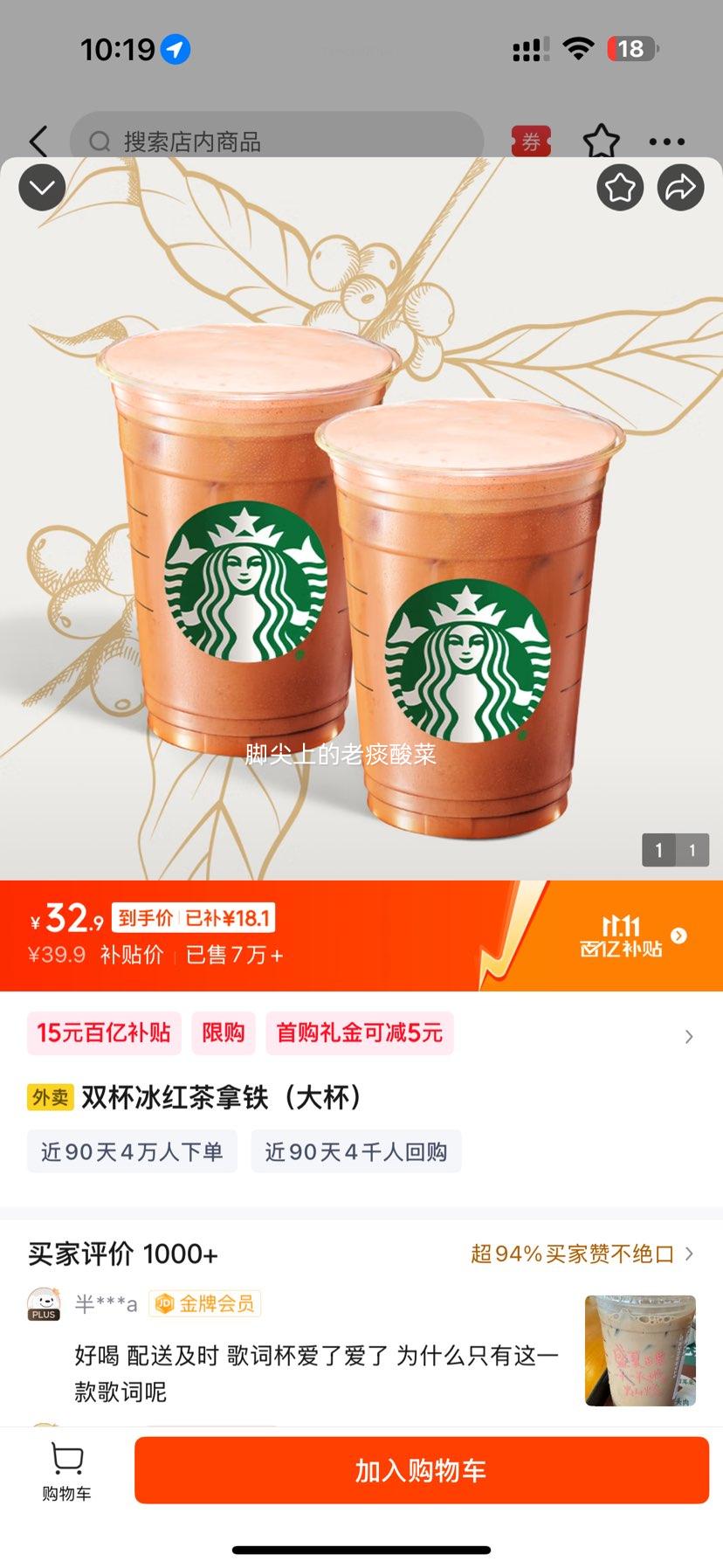Expand the promotions row chevron
Screen dimensions: 723x1568
point(689,1037)
